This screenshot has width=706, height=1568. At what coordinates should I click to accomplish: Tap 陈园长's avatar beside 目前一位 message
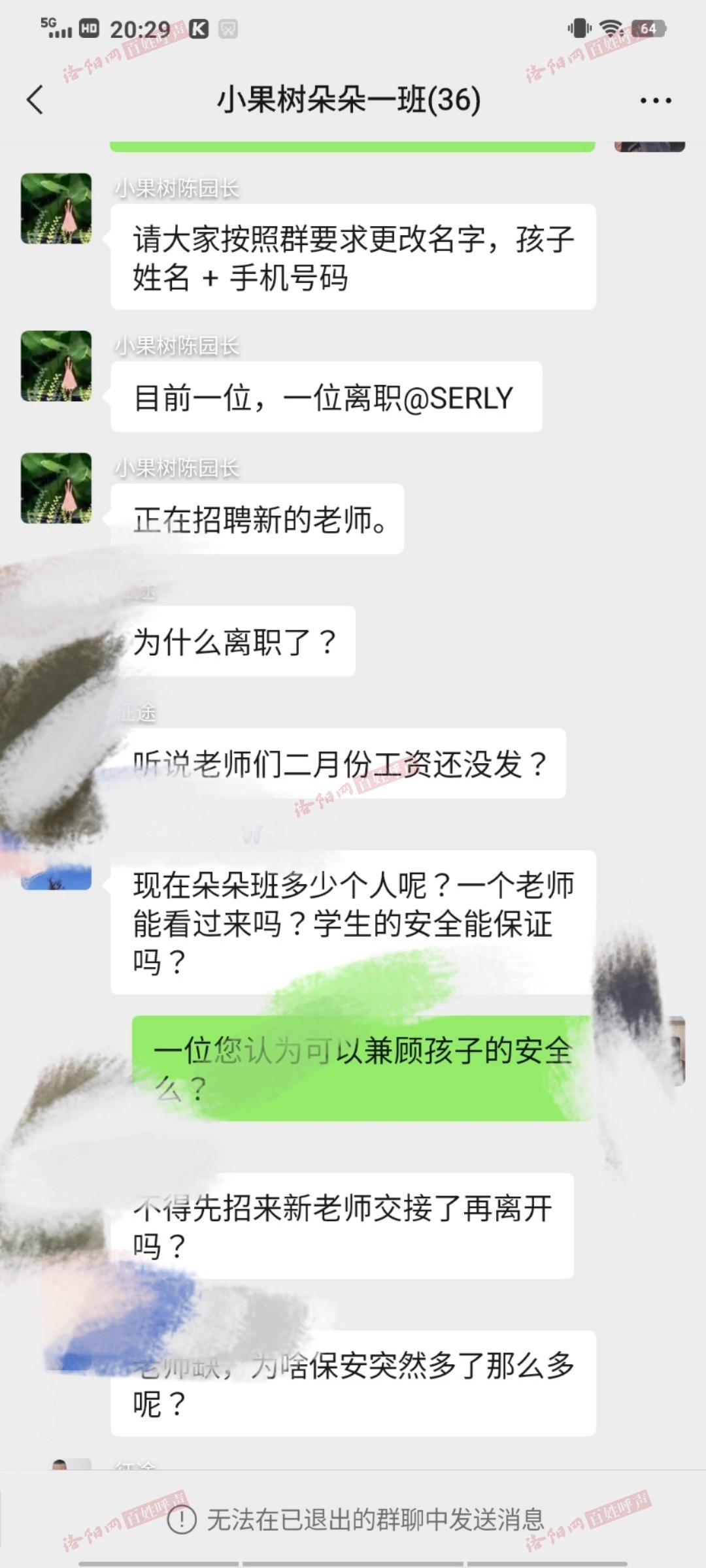pos(56,366)
